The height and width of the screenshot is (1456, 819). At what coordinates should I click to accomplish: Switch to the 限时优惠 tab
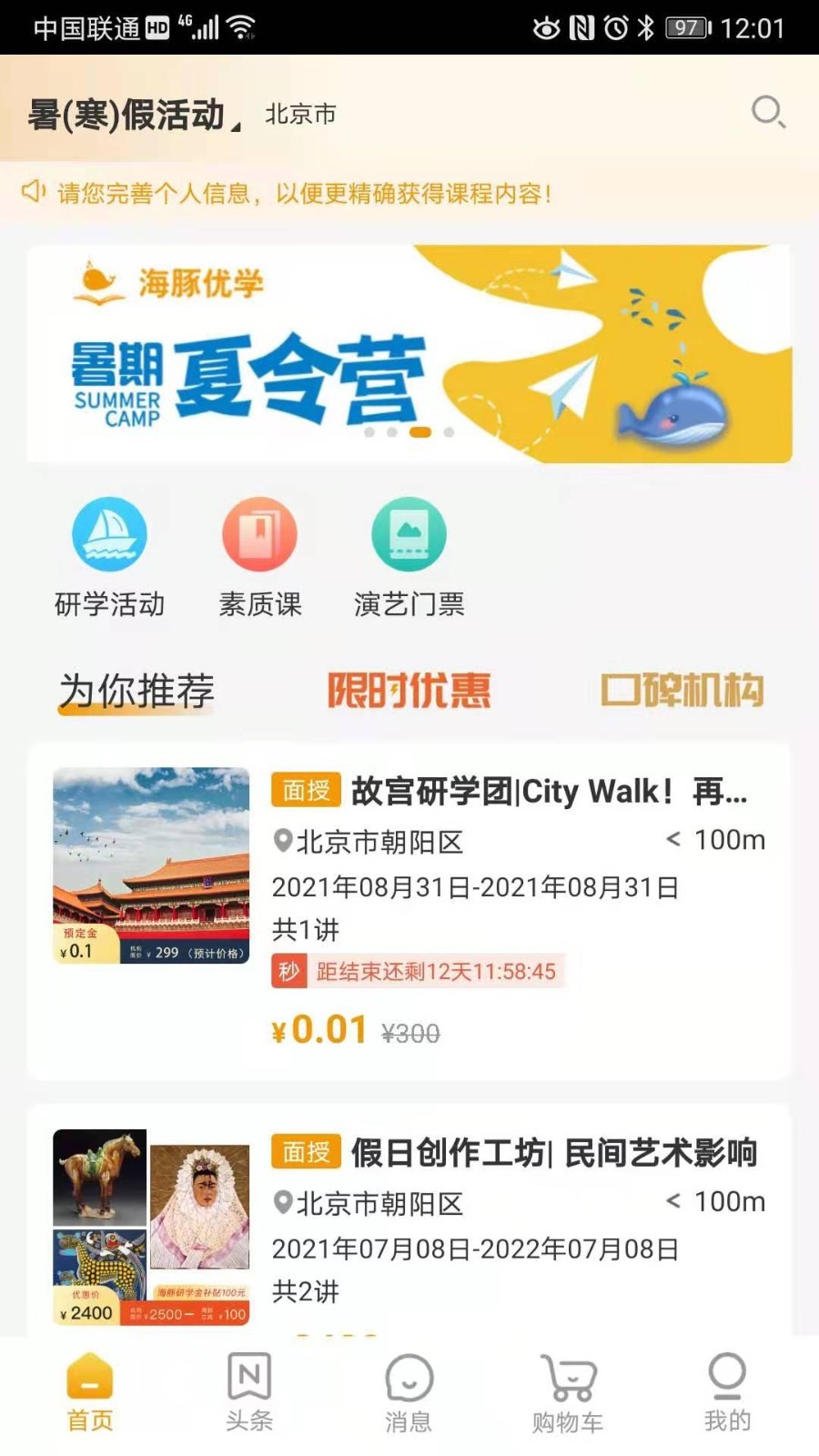pyautogui.click(x=409, y=692)
